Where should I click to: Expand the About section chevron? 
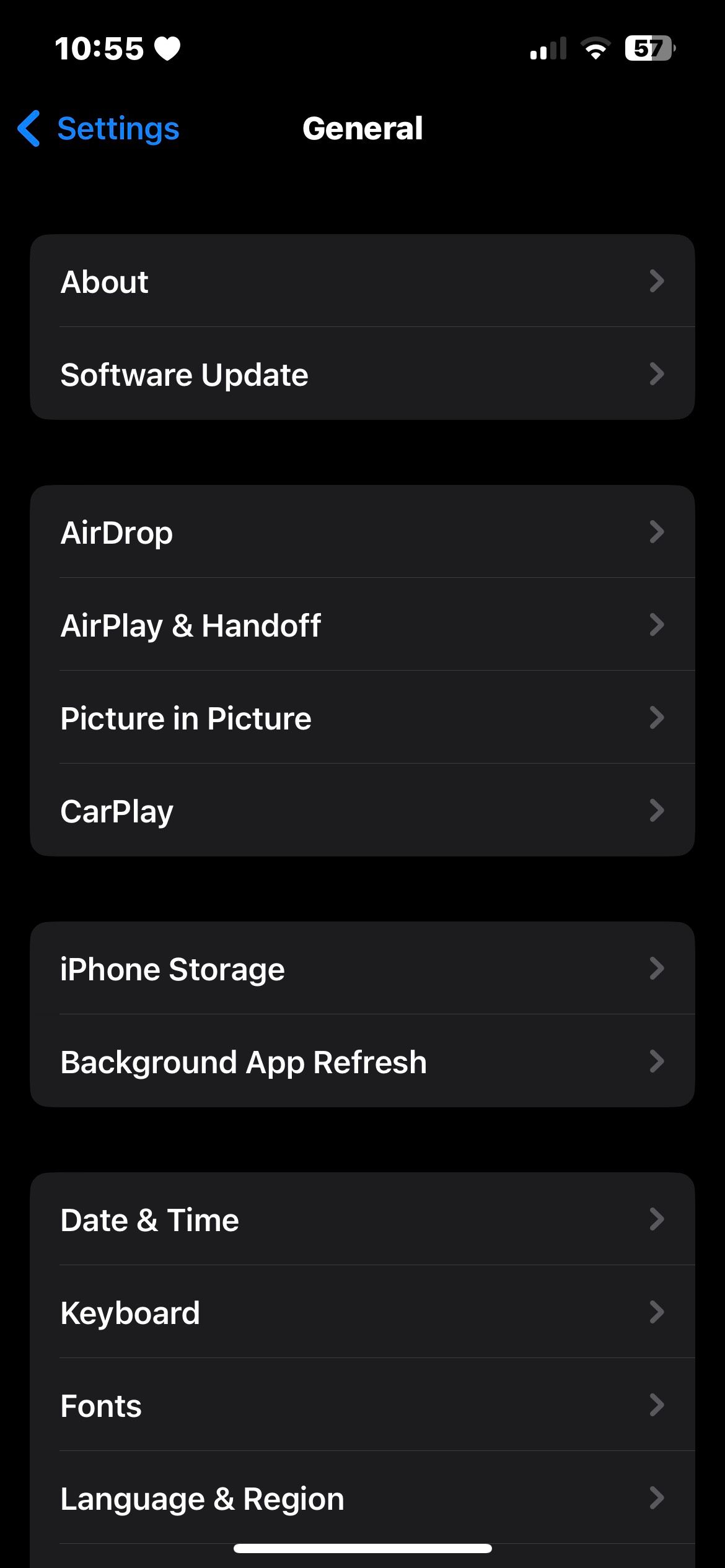click(x=657, y=281)
